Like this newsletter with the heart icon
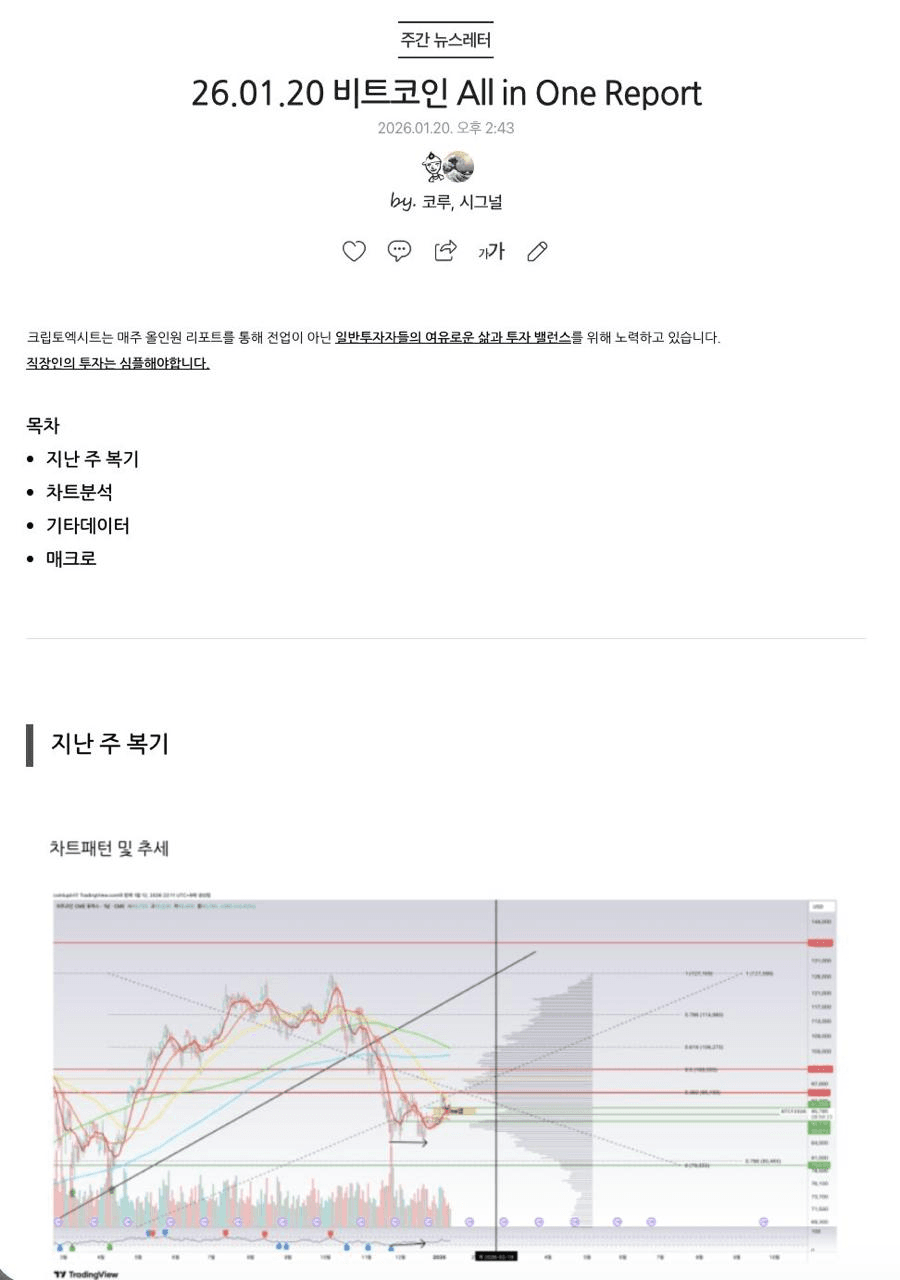This screenshot has width=900, height=1280. point(354,251)
